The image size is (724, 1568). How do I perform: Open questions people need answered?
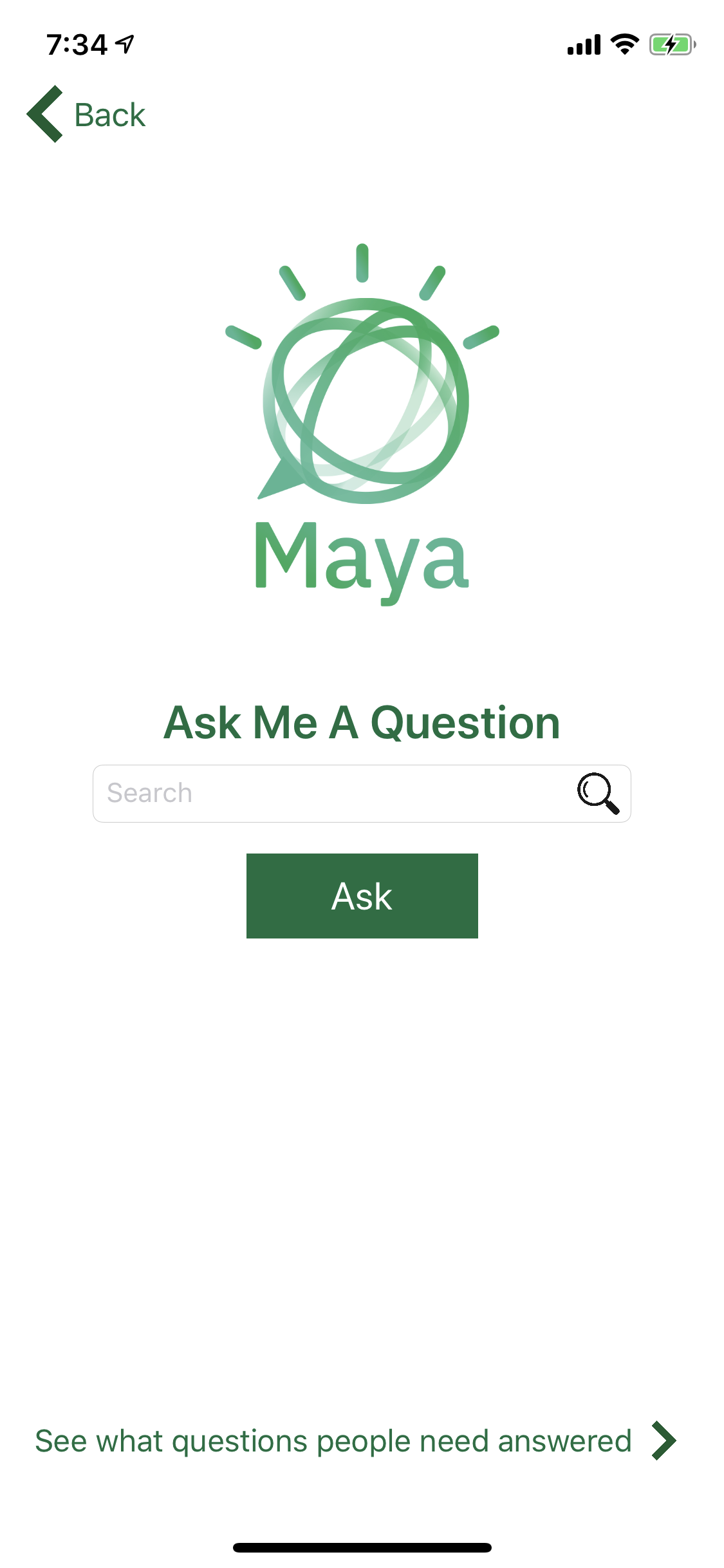click(355, 1441)
